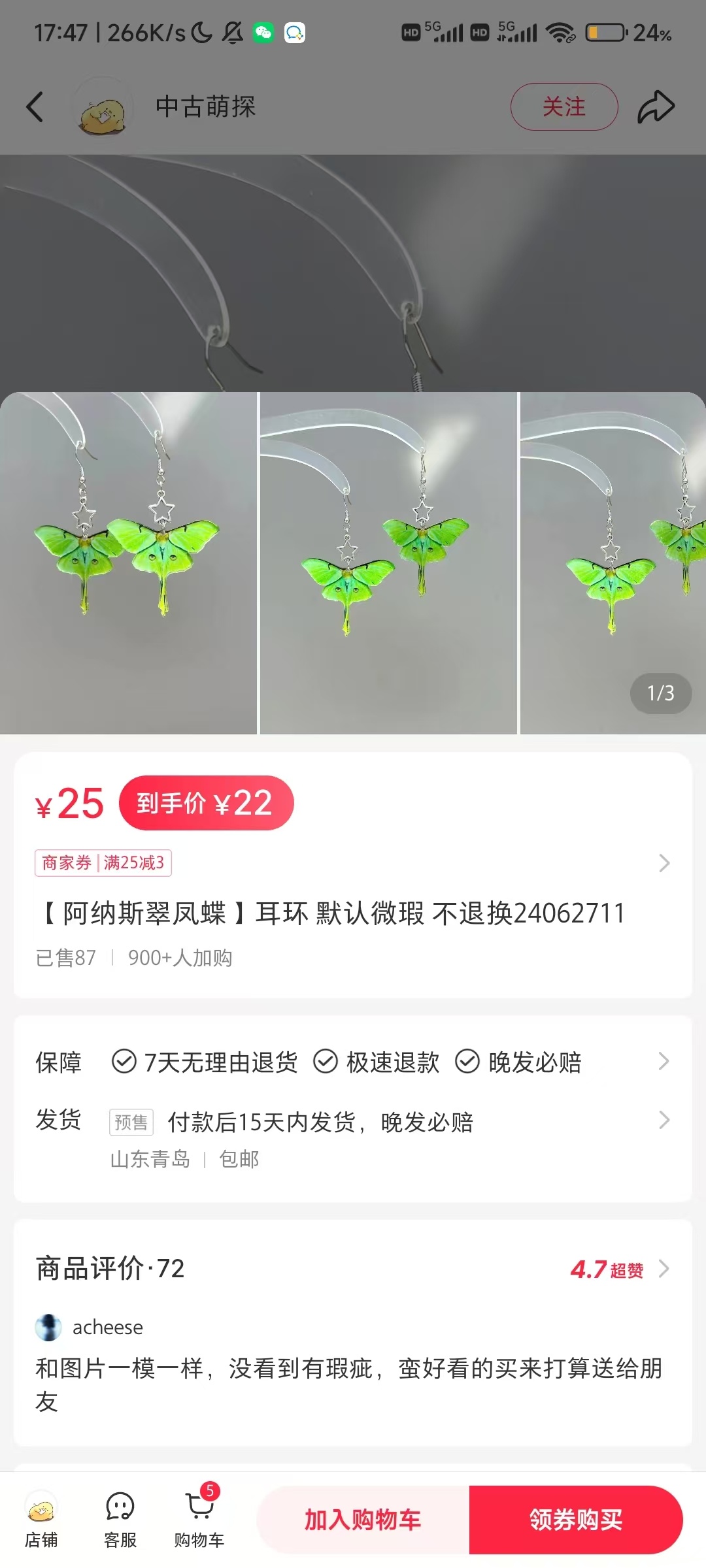Open the 商家券 满25减3 coupon
This screenshot has width=706, height=1568.
pyautogui.click(x=103, y=862)
